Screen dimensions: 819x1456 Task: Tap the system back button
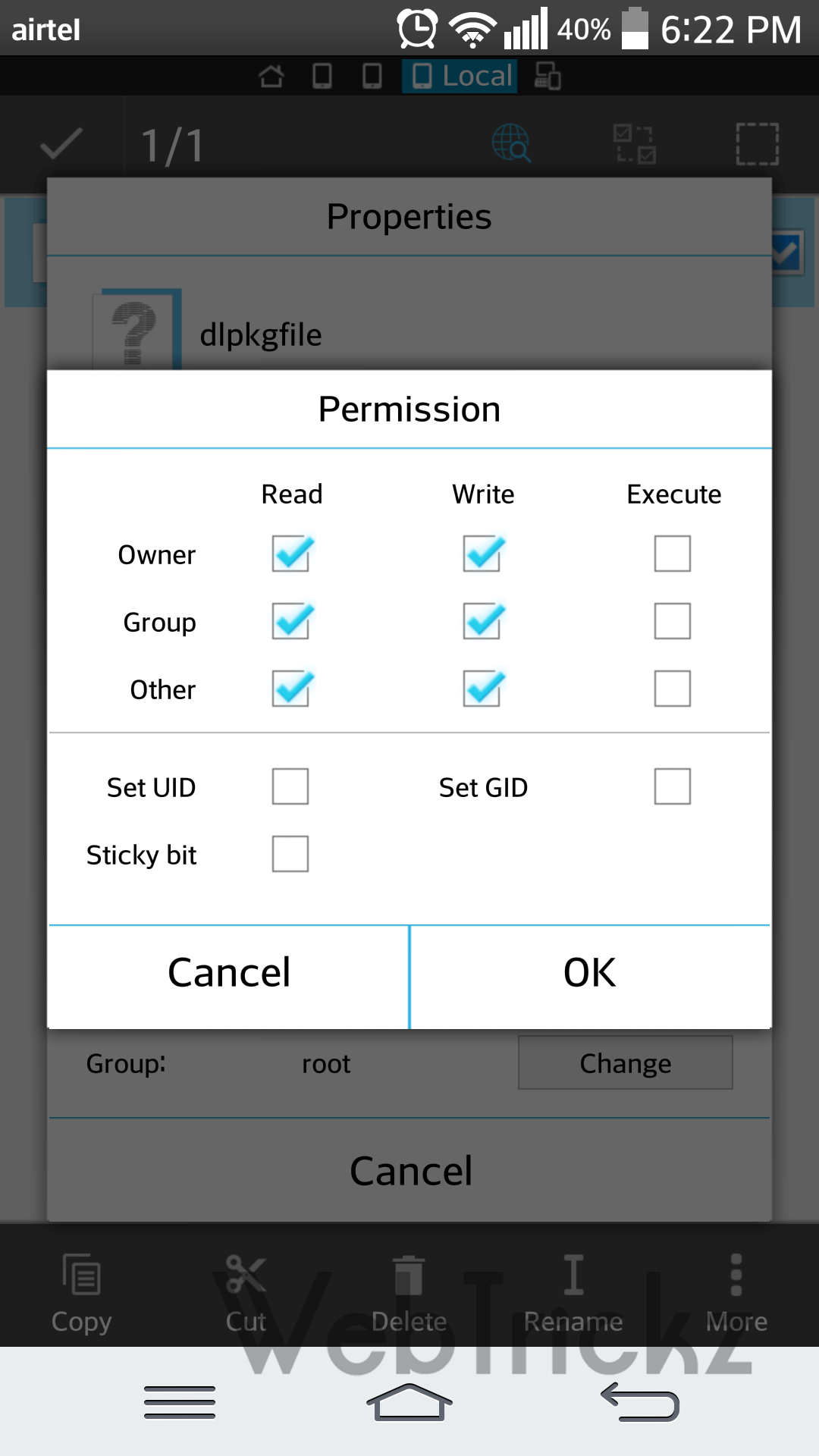point(639,1402)
